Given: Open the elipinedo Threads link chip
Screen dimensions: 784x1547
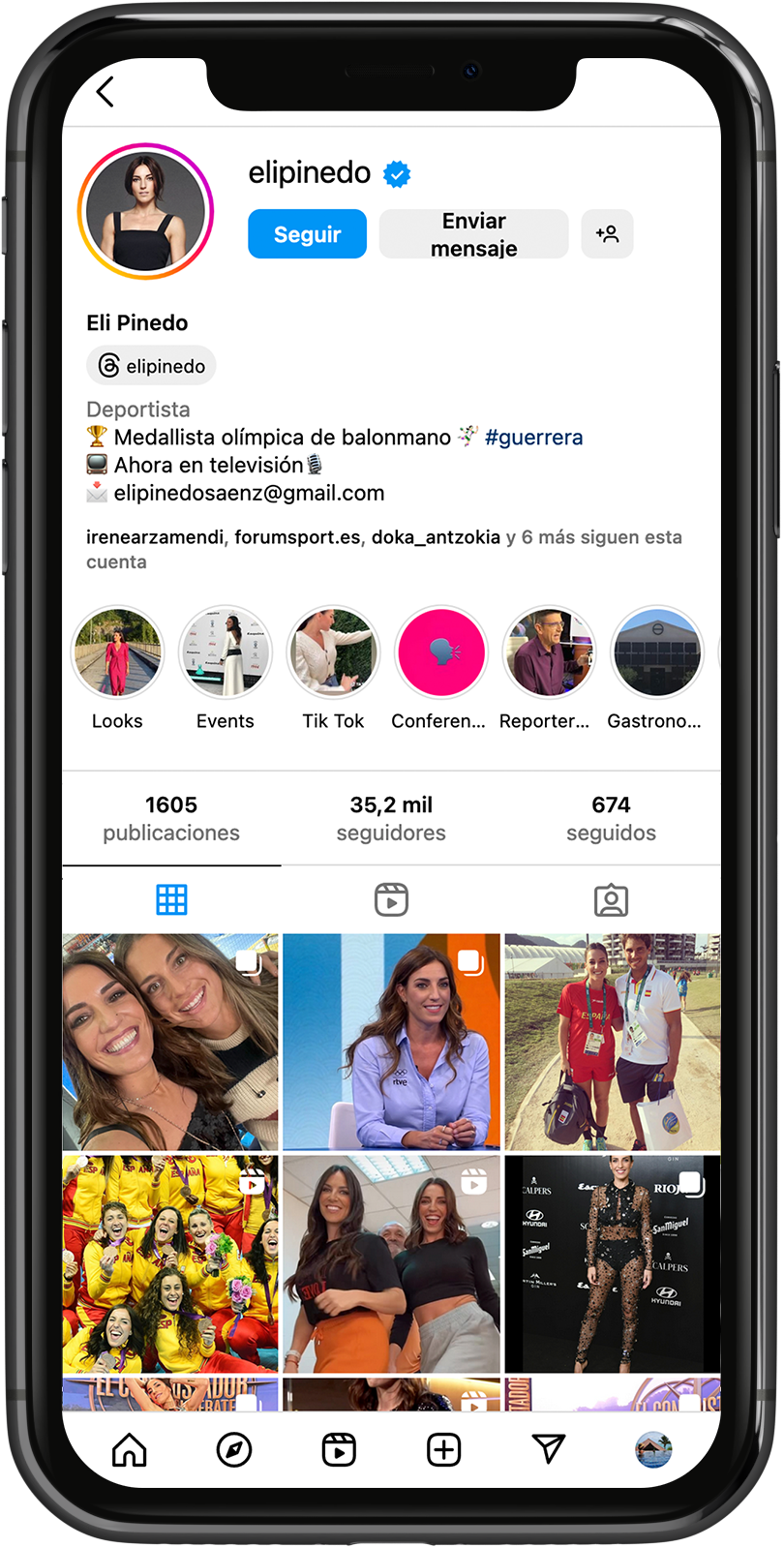Looking at the screenshot, I should pyautogui.click(x=152, y=366).
